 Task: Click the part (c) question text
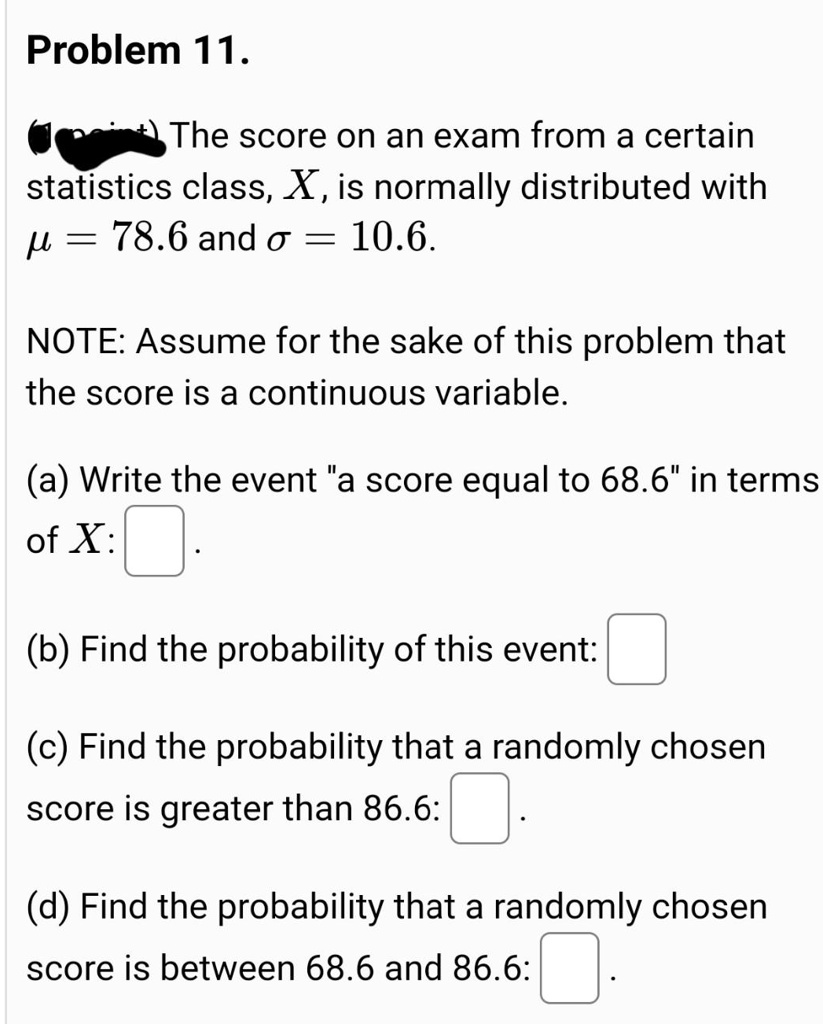pyautogui.click(x=390, y=775)
